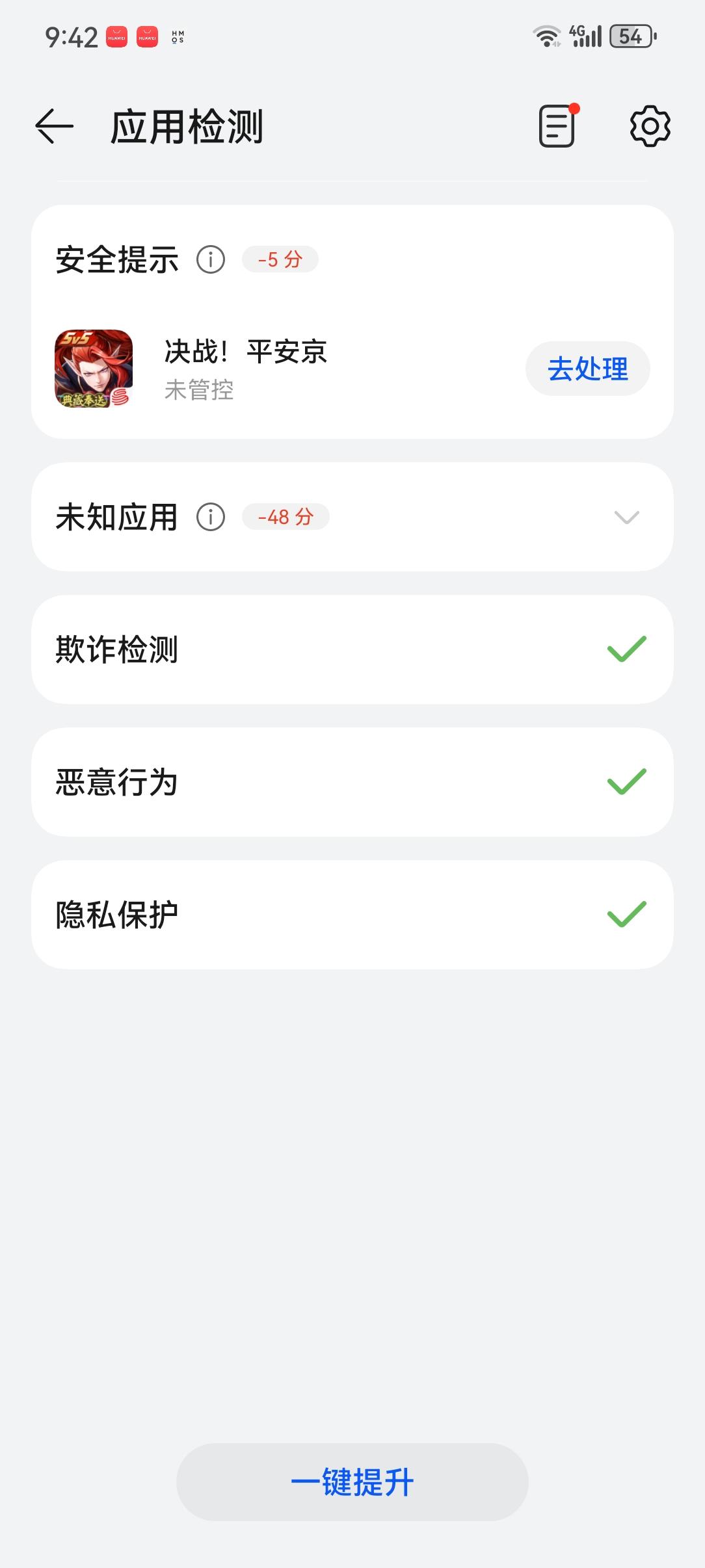
Task: Tap 去处理 for 决战！平安京
Action: click(587, 369)
